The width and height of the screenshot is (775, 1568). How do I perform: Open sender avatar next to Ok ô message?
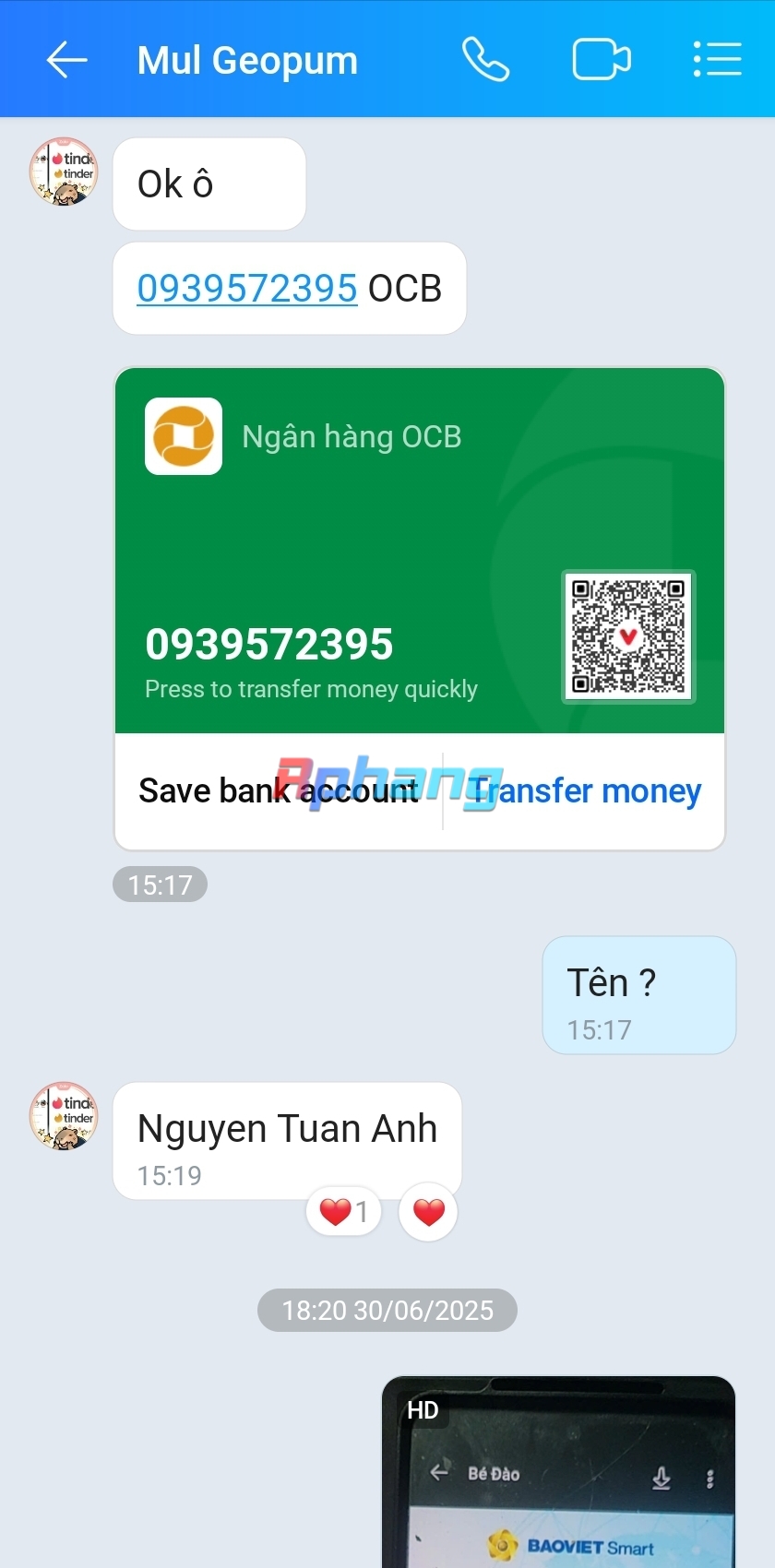(64, 172)
